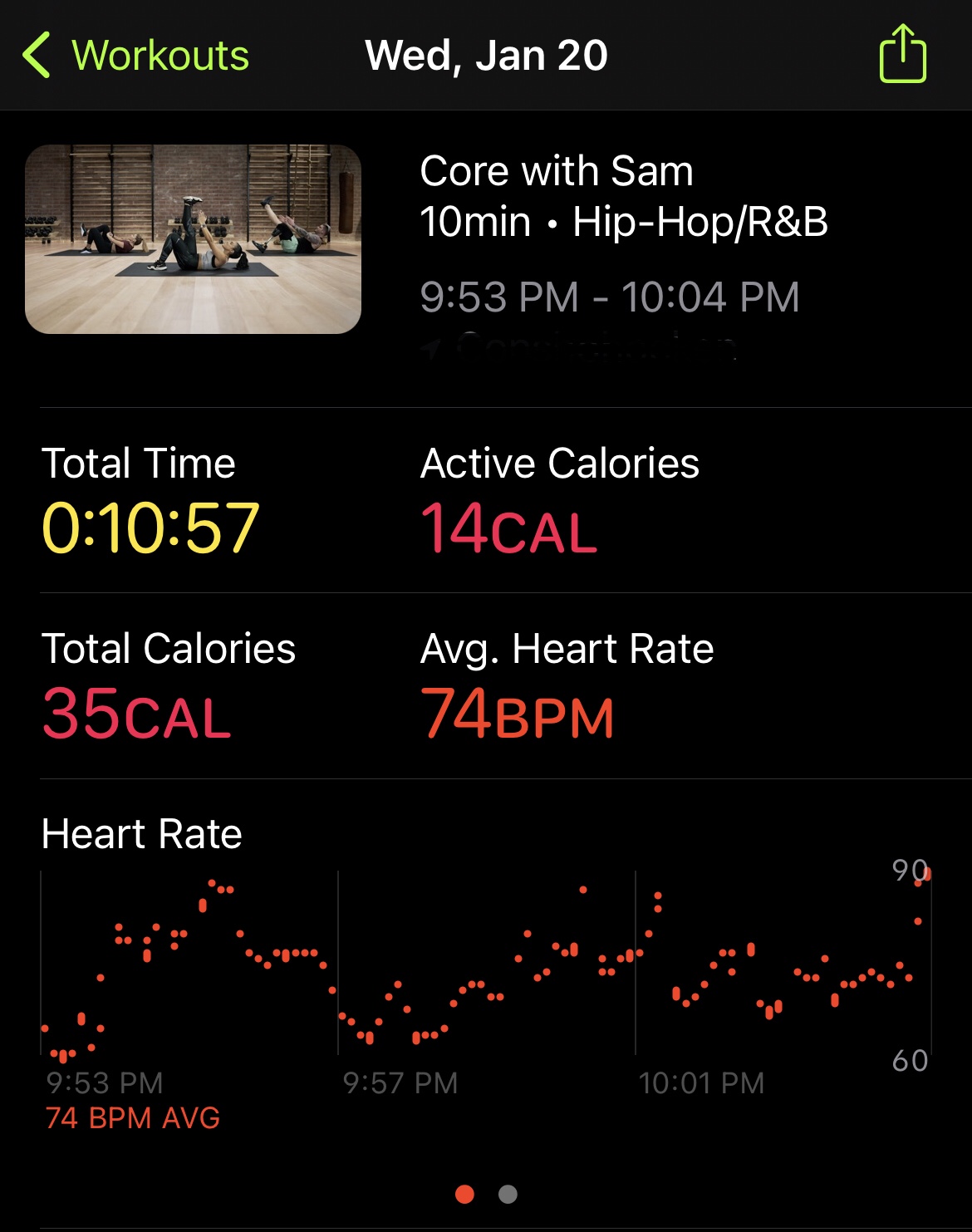Viewport: 972px width, 1232px height.
Task: Switch to the second chart page dot
Action: pyautogui.click(x=508, y=1194)
